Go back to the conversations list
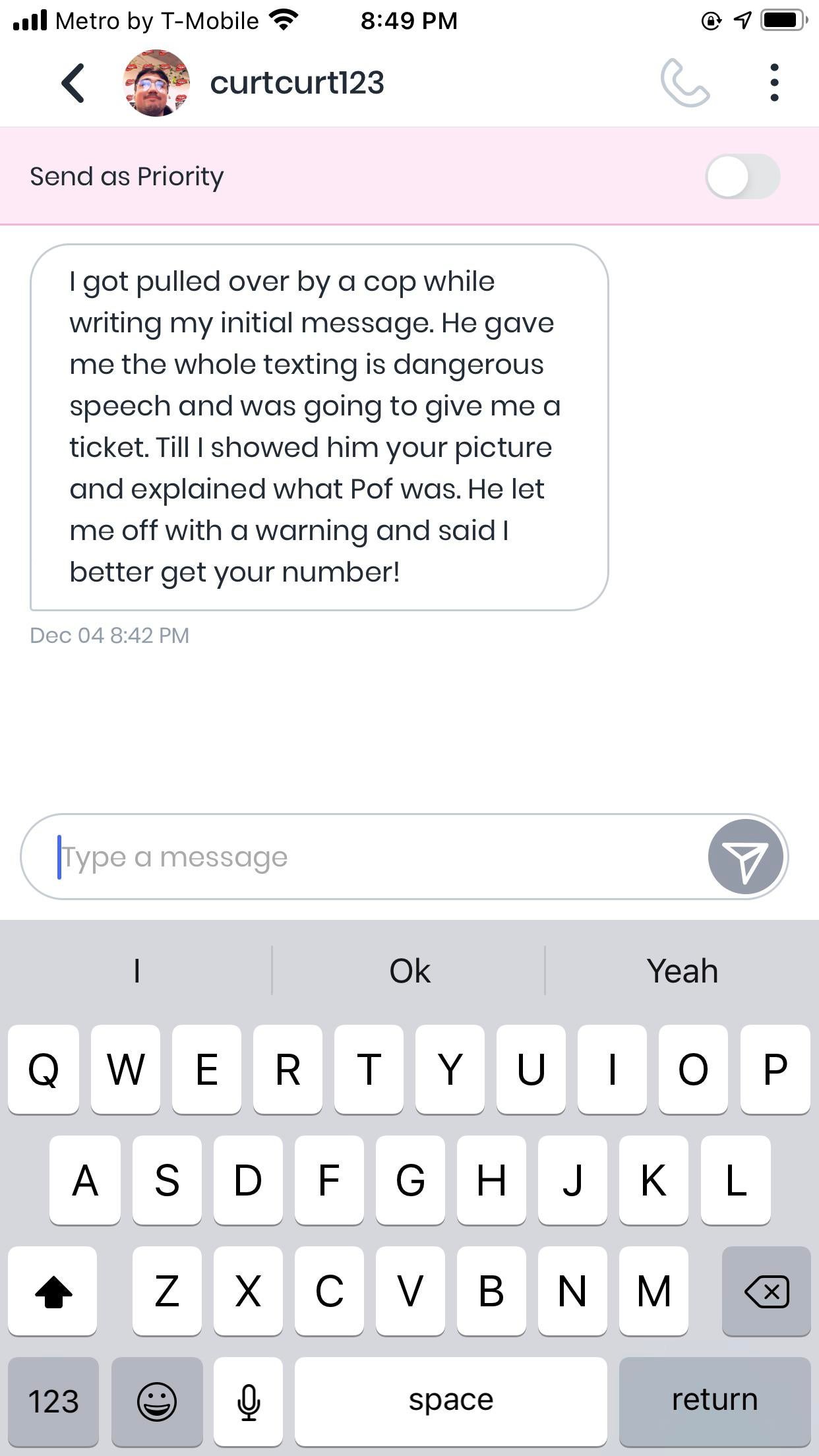 point(73,83)
